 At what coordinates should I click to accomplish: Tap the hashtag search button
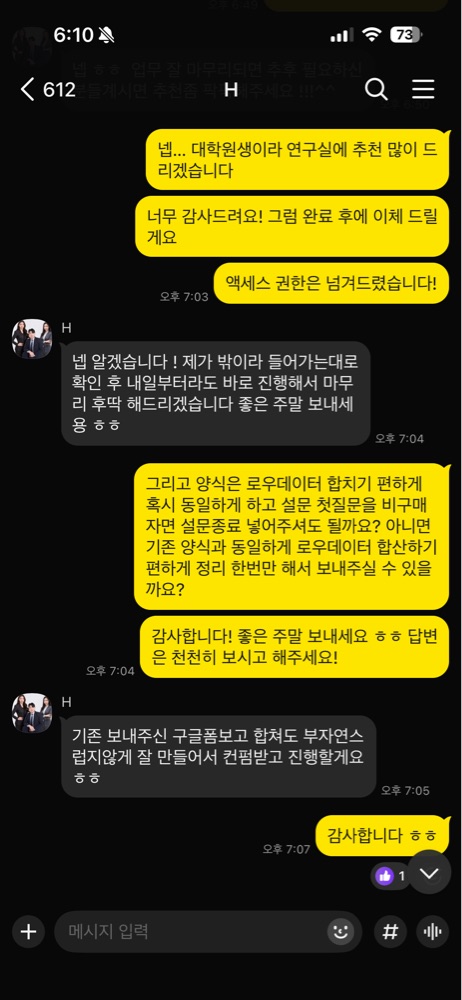(x=390, y=932)
